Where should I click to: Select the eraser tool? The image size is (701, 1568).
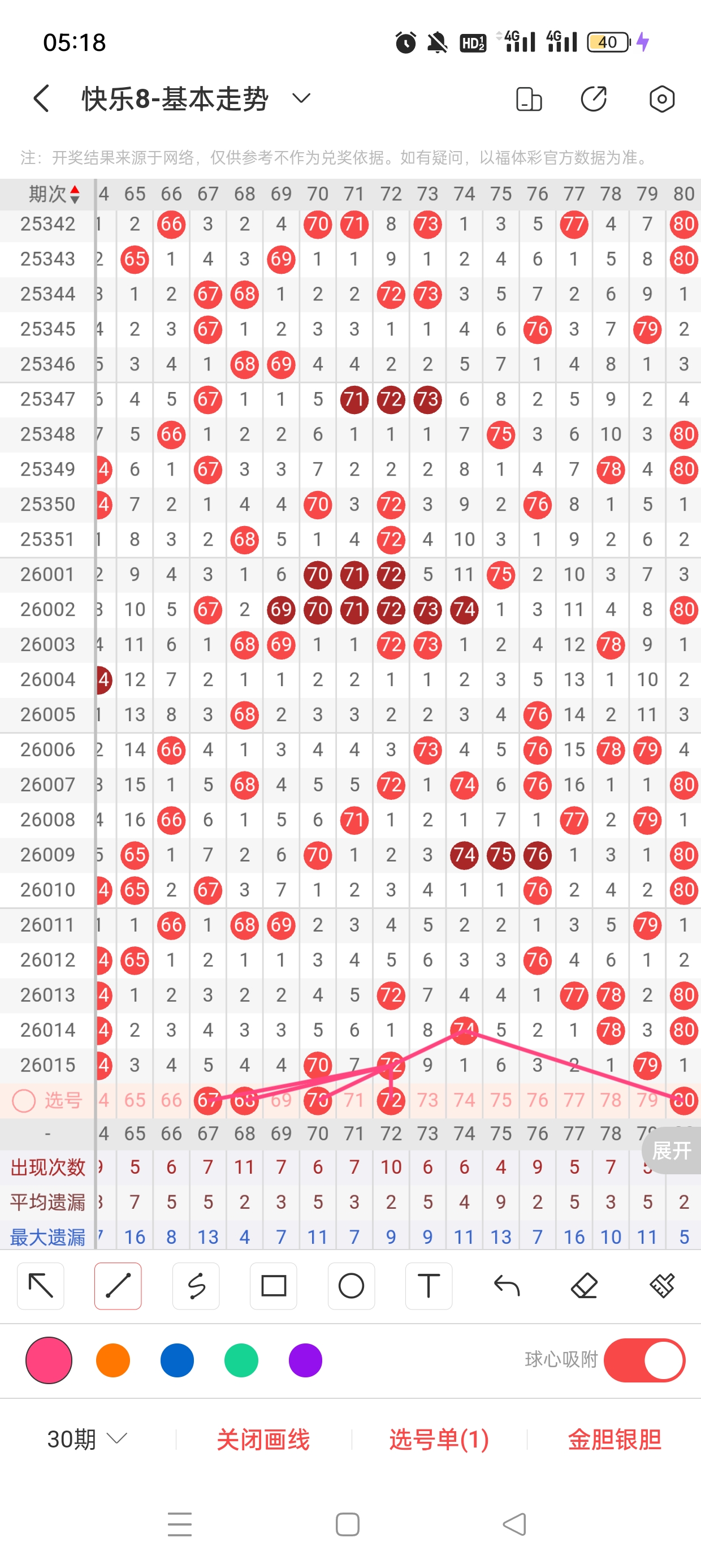pos(584,1286)
